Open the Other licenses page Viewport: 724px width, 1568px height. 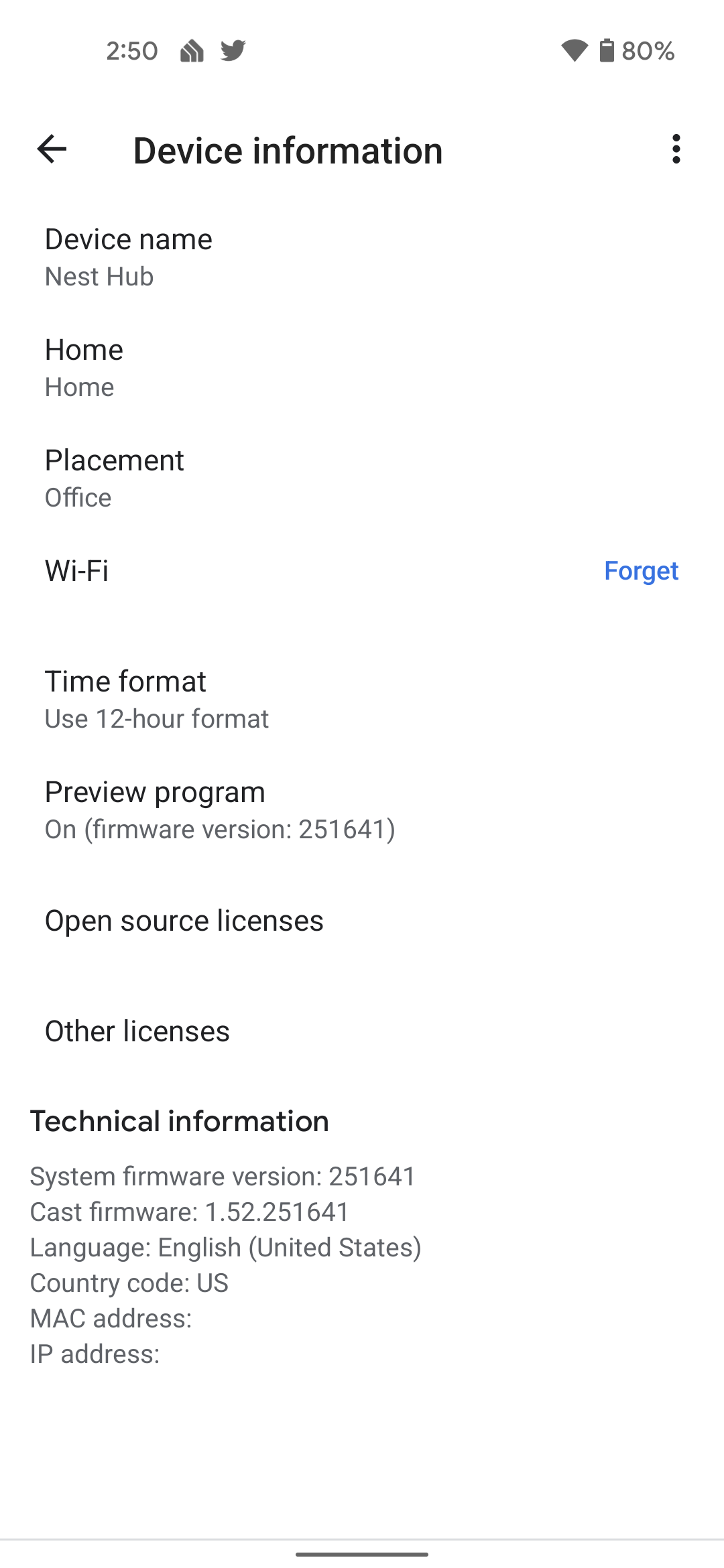tap(137, 1031)
